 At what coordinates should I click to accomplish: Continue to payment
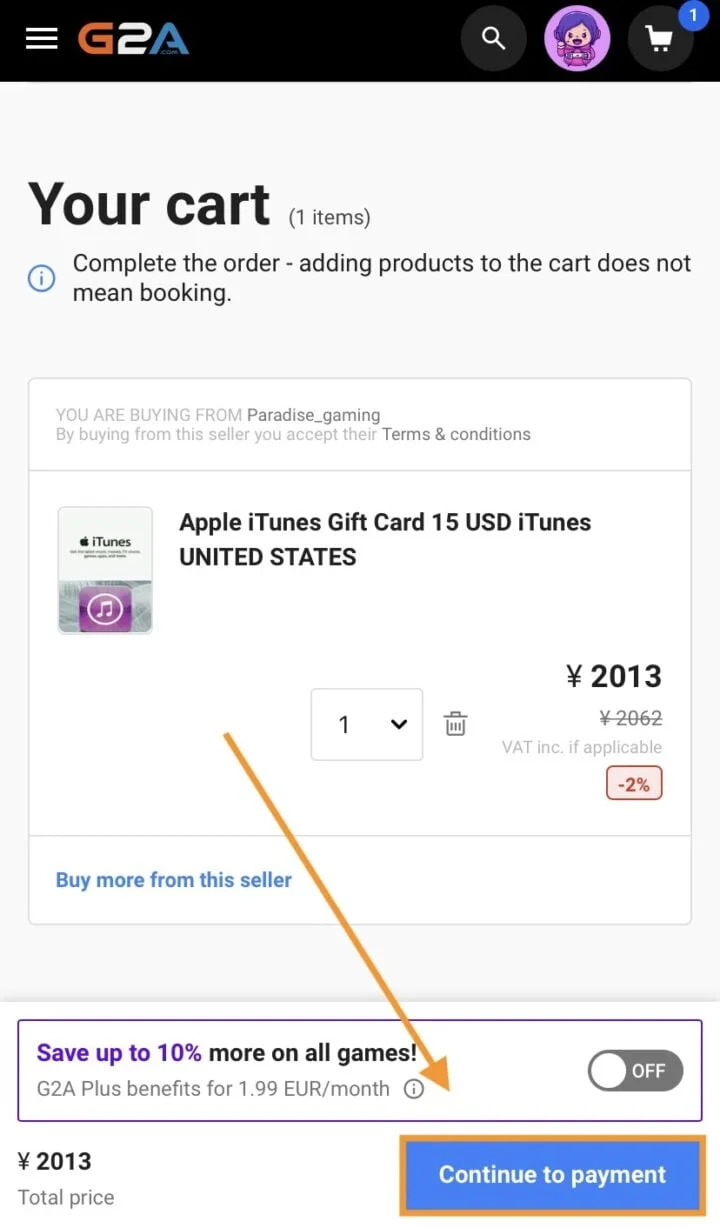[x=552, y=1175]
